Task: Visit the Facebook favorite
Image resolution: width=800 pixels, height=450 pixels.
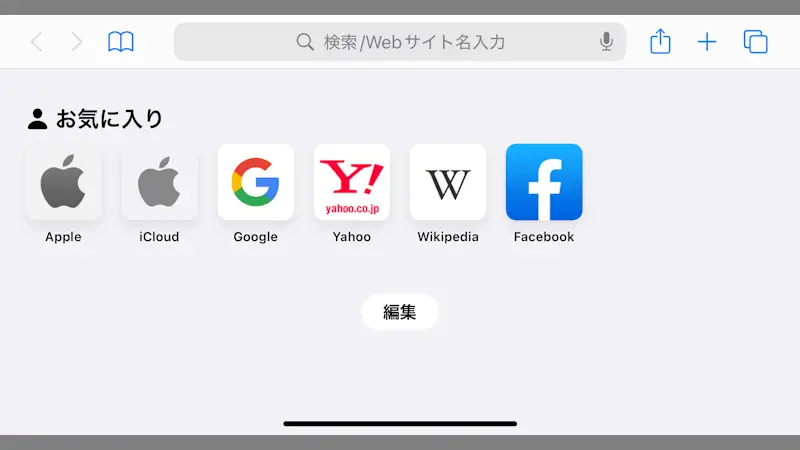Action: [x=543, y=182]
